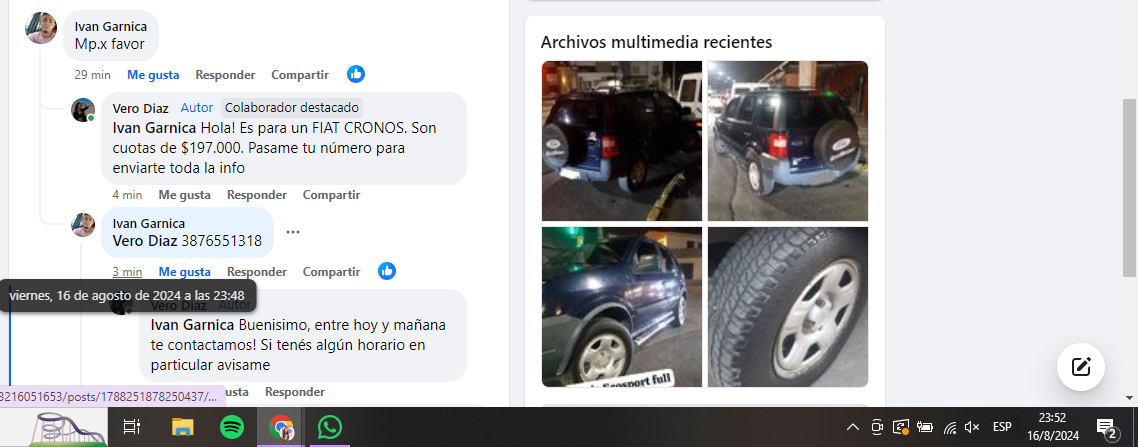
Task: Reply to Vero Diaz's FIAT CRONOS comment
Action: 257,195
